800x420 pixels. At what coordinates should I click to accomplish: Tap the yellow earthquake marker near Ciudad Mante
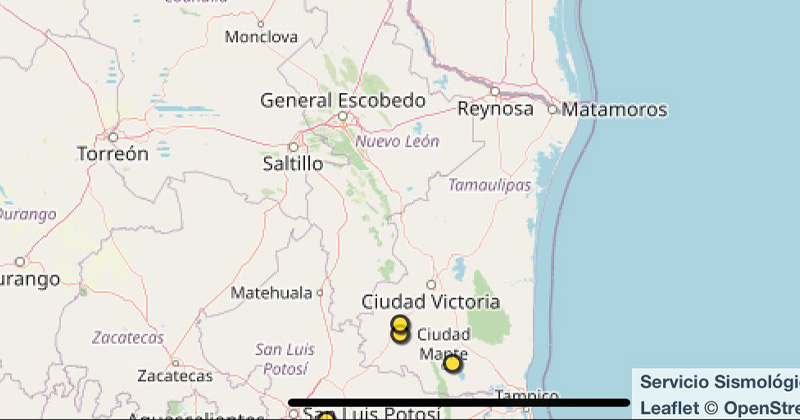point(452,364)
